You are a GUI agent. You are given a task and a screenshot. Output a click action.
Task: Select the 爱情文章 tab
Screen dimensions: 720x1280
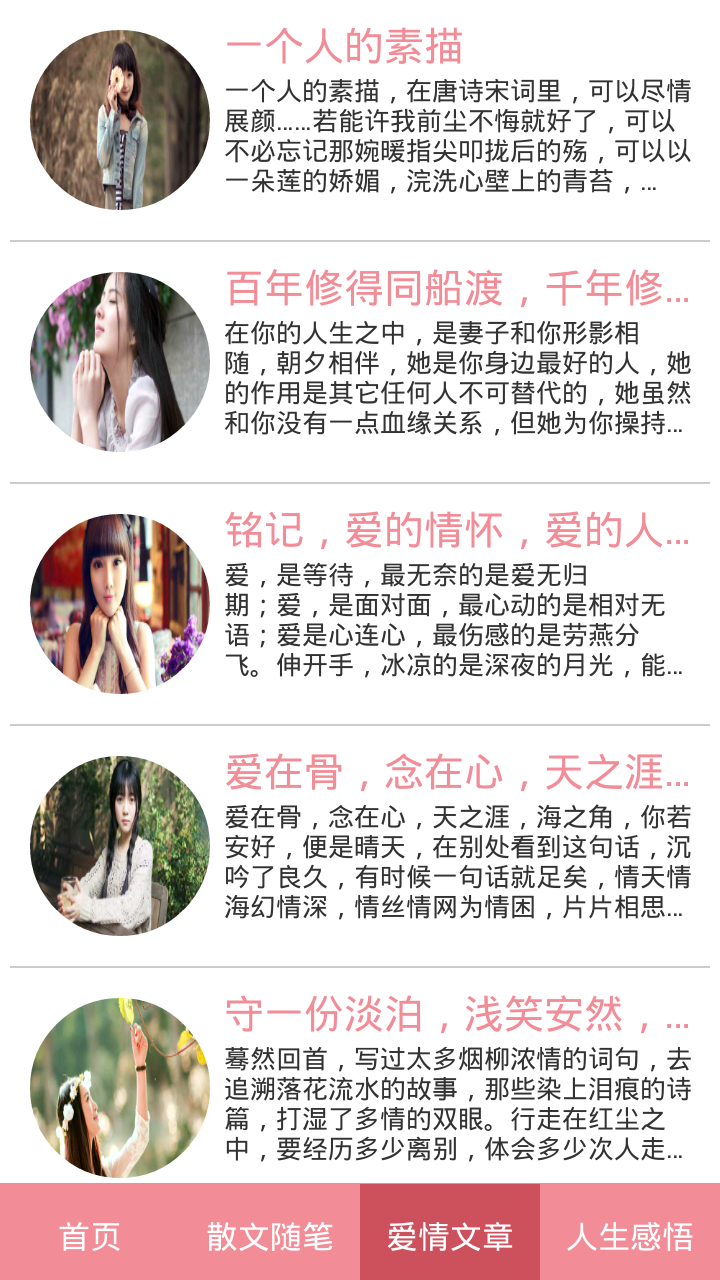click(450, 1236)
